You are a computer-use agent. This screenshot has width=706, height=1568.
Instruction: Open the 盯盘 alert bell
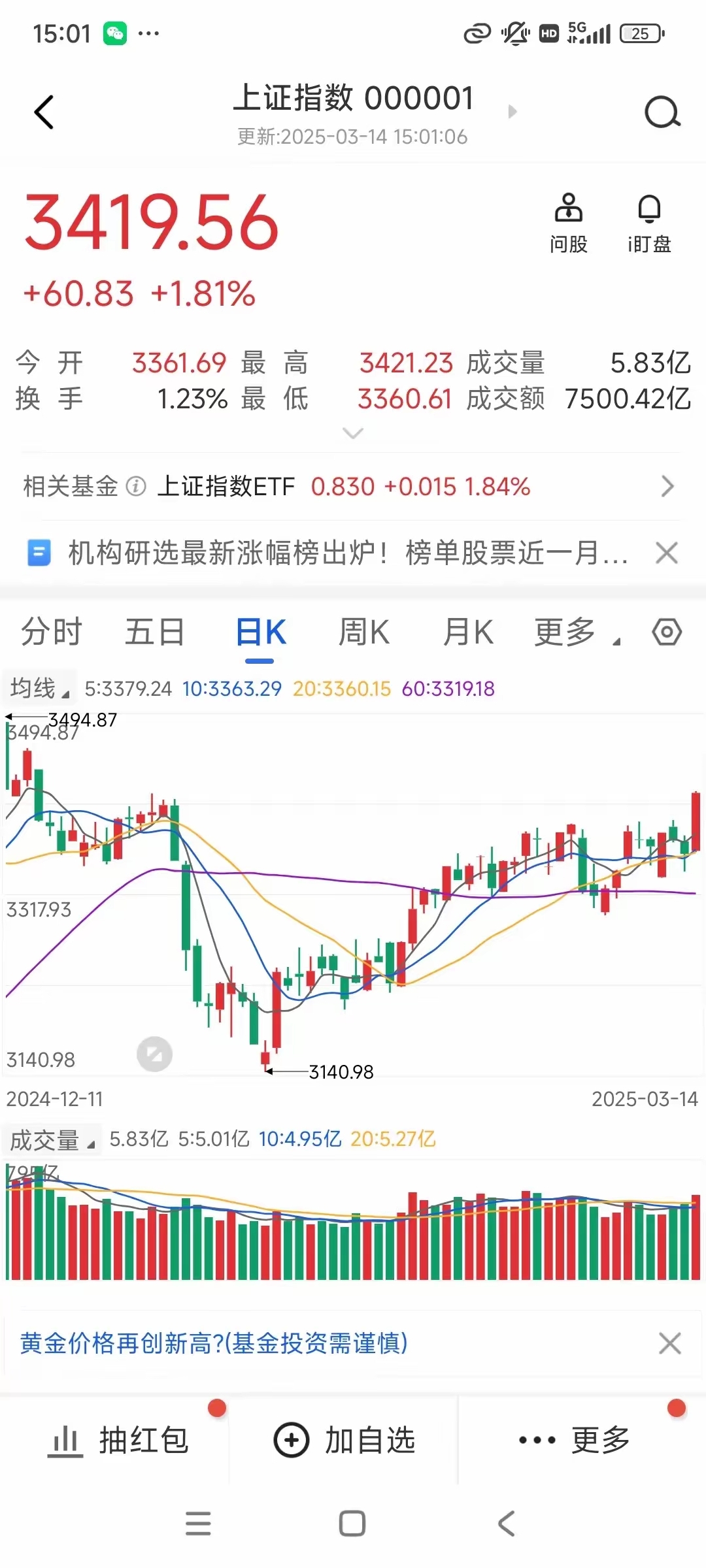tap(649, 223)
